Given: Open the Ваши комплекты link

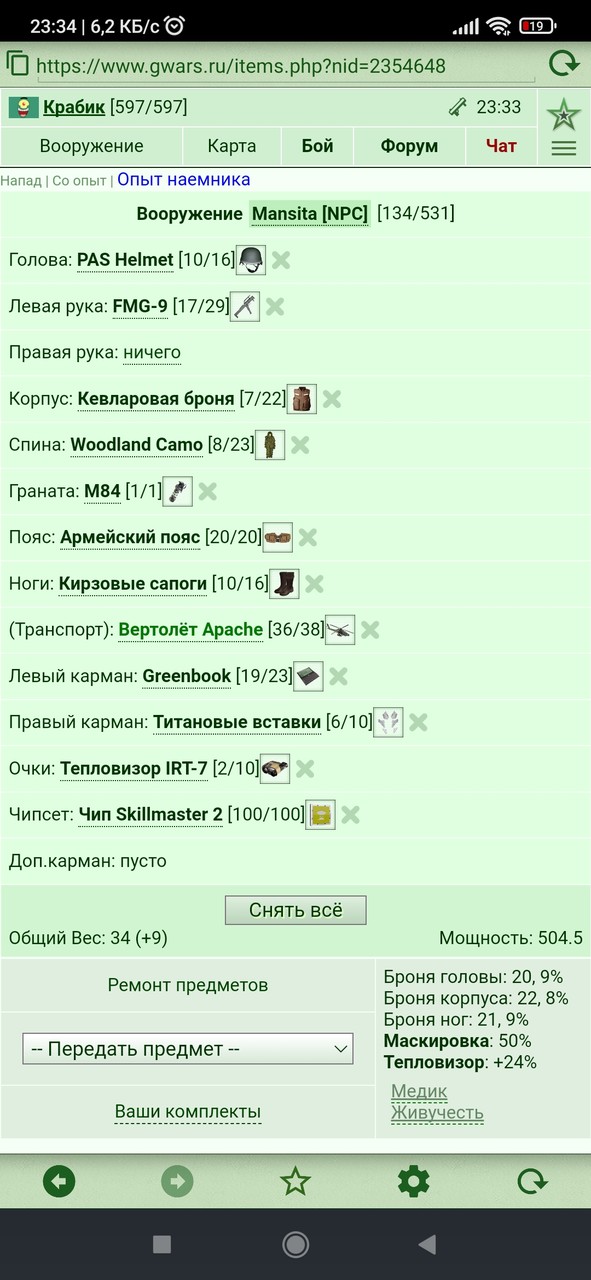Looking at the screenshot, I should tap(188, 1112).
